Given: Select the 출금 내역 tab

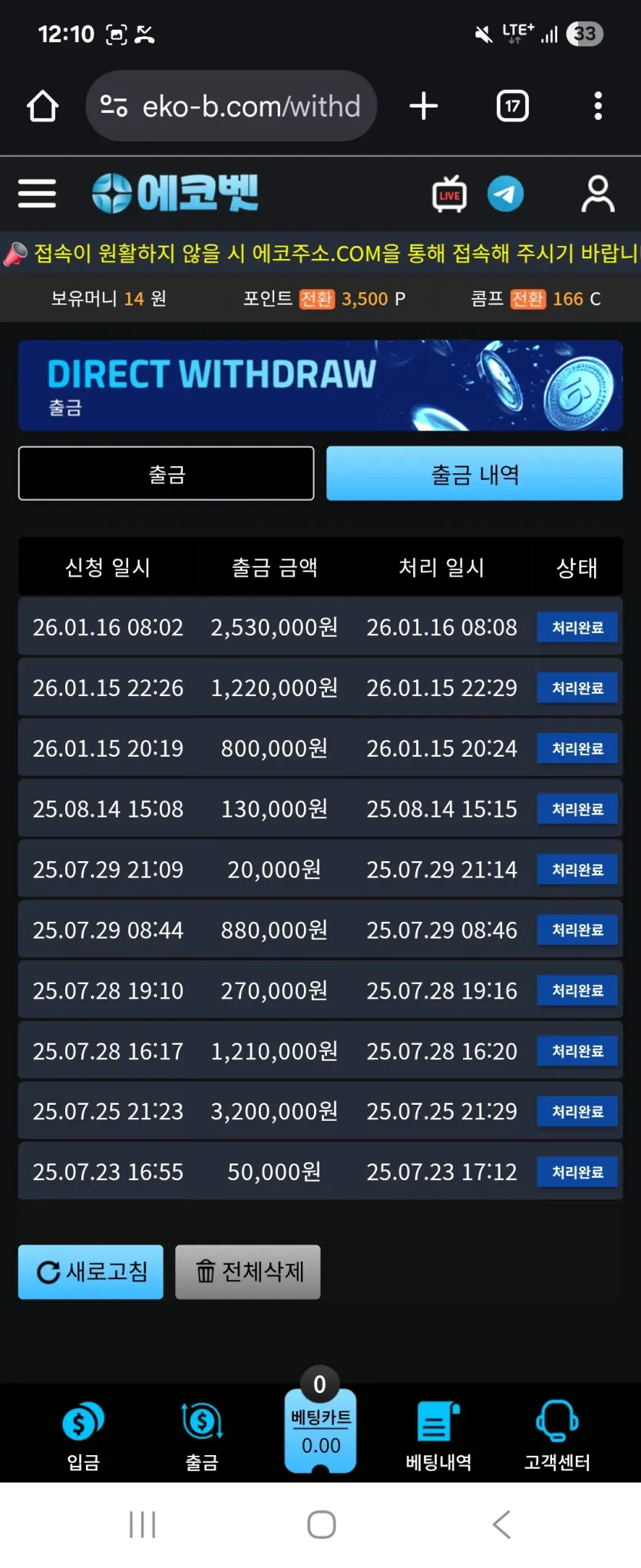Looking at the screenshot, I should pyautogui.click(x=474, y=474).
